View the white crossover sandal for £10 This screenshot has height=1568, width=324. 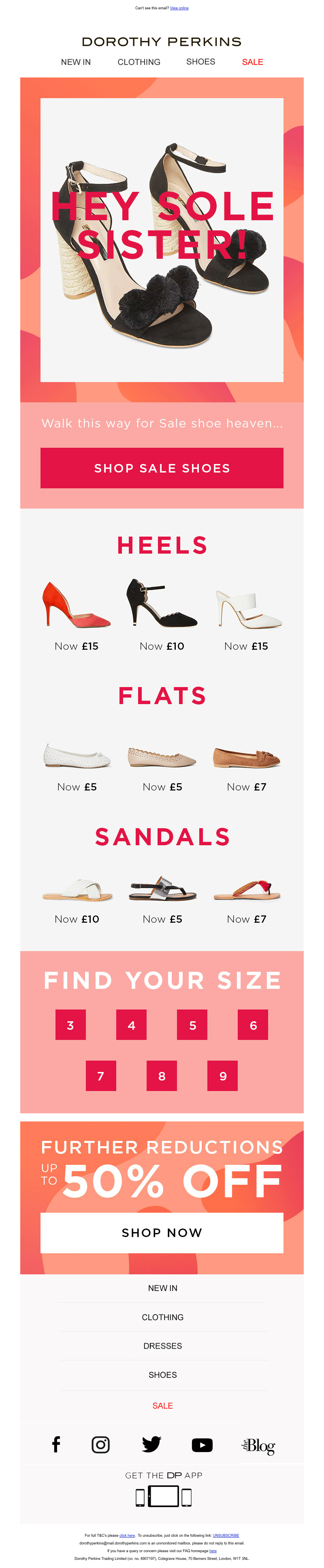coord(77,891)
